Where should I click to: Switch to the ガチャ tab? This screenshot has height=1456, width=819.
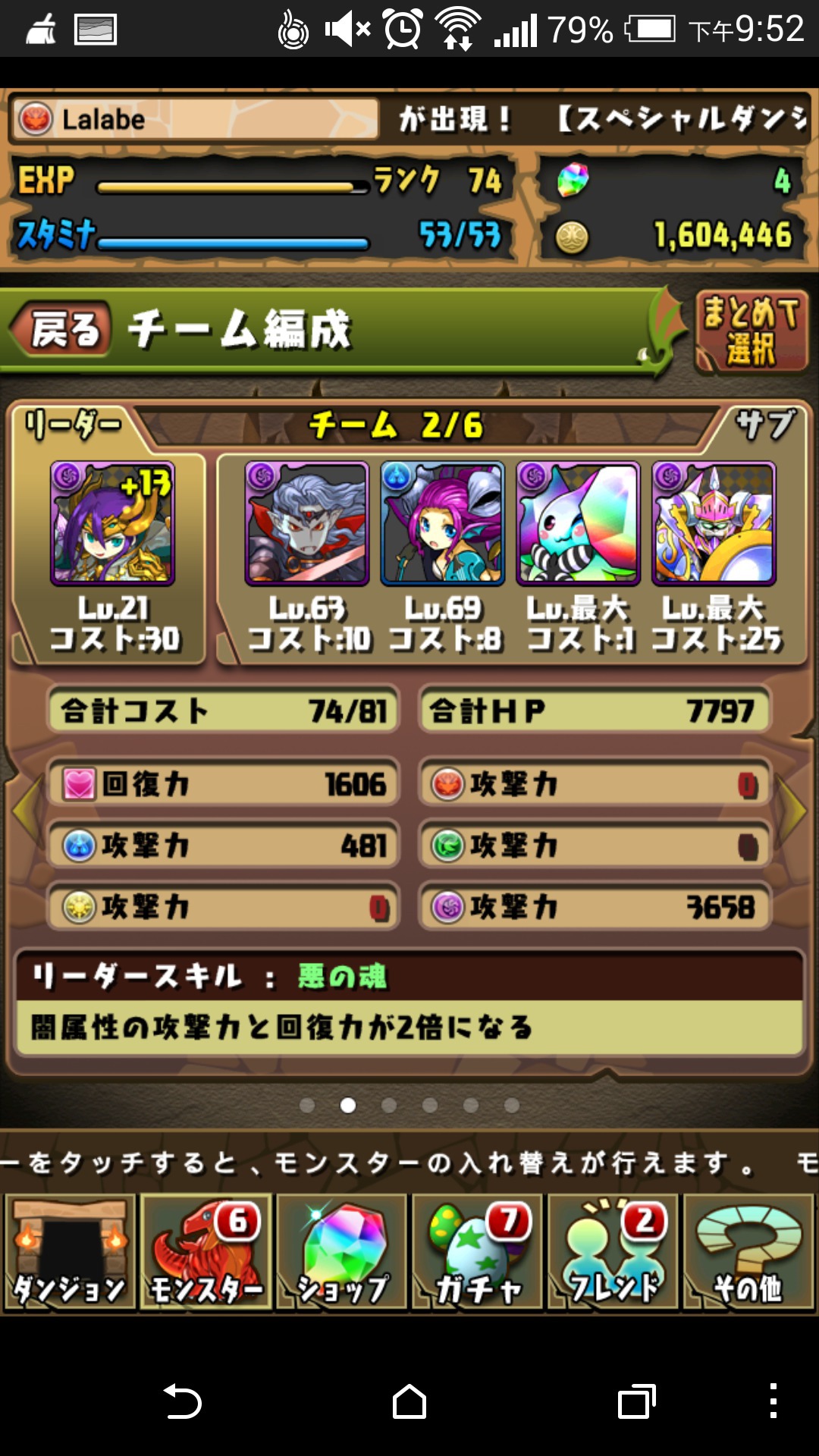477,1252
